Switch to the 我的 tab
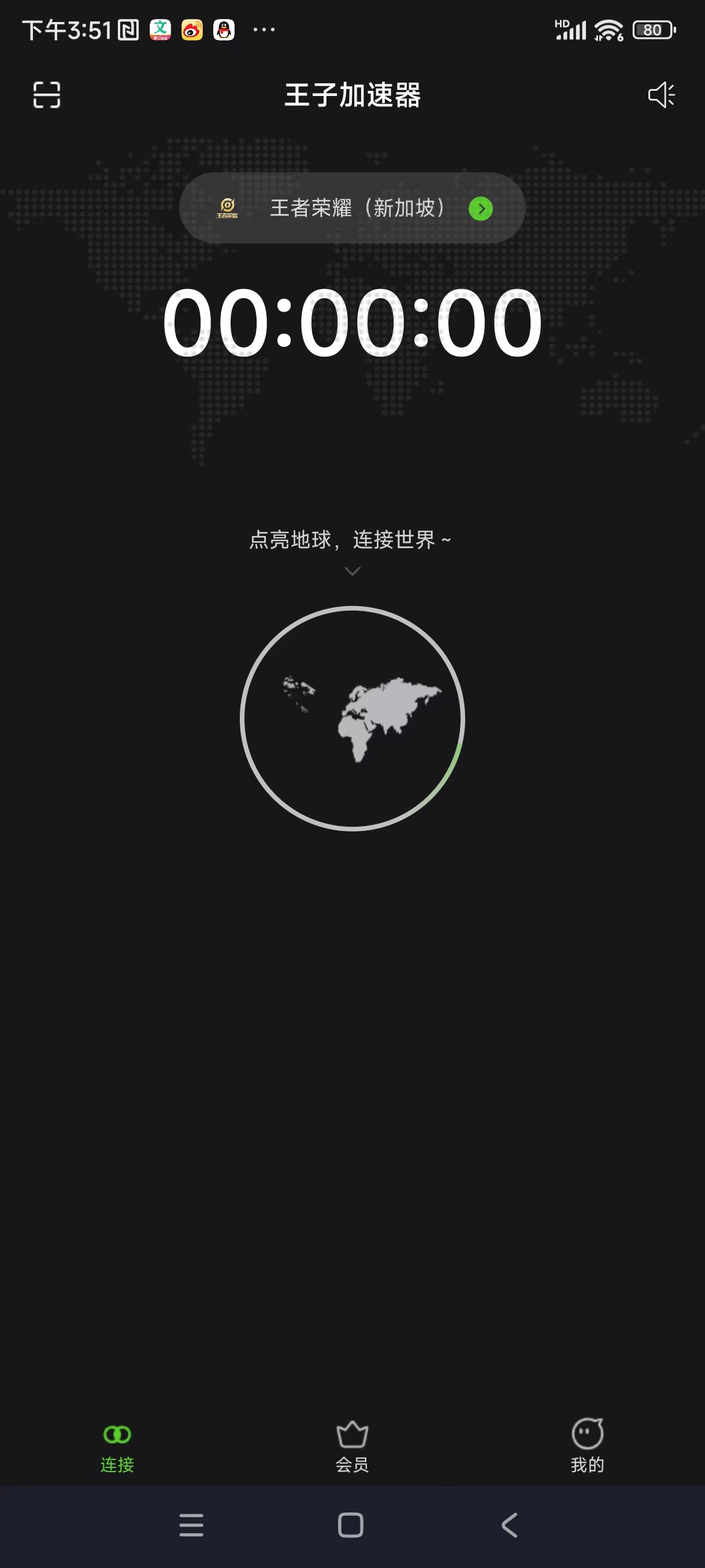The height and width of the screenshot is (1568, 705). [587, 1447]
